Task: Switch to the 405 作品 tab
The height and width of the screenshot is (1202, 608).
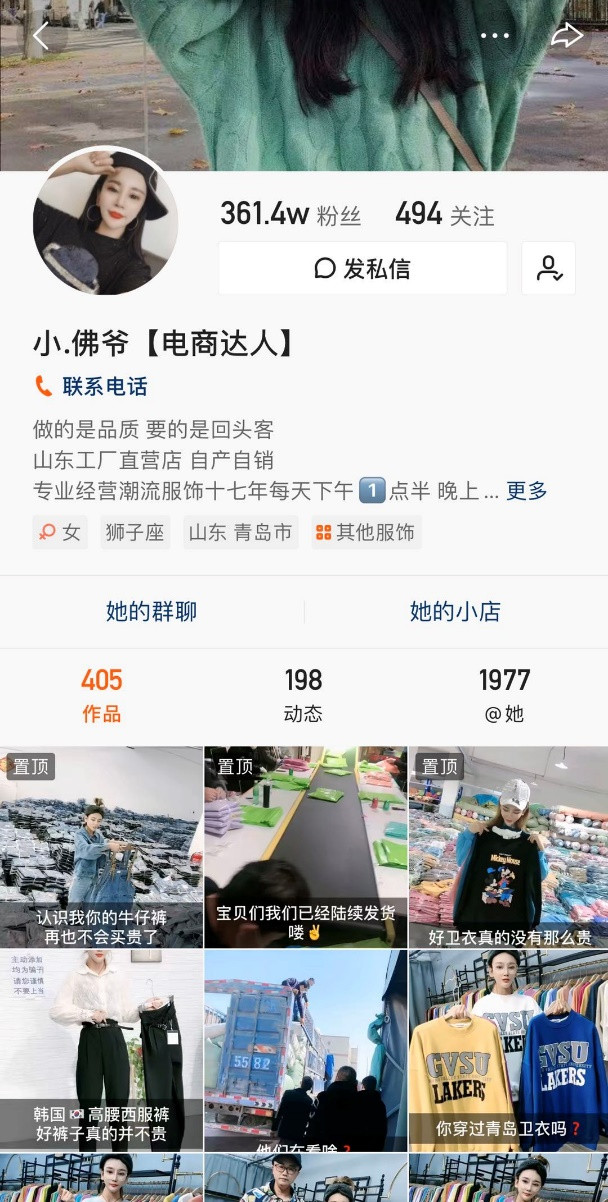Action: click(x=101, y=695)
